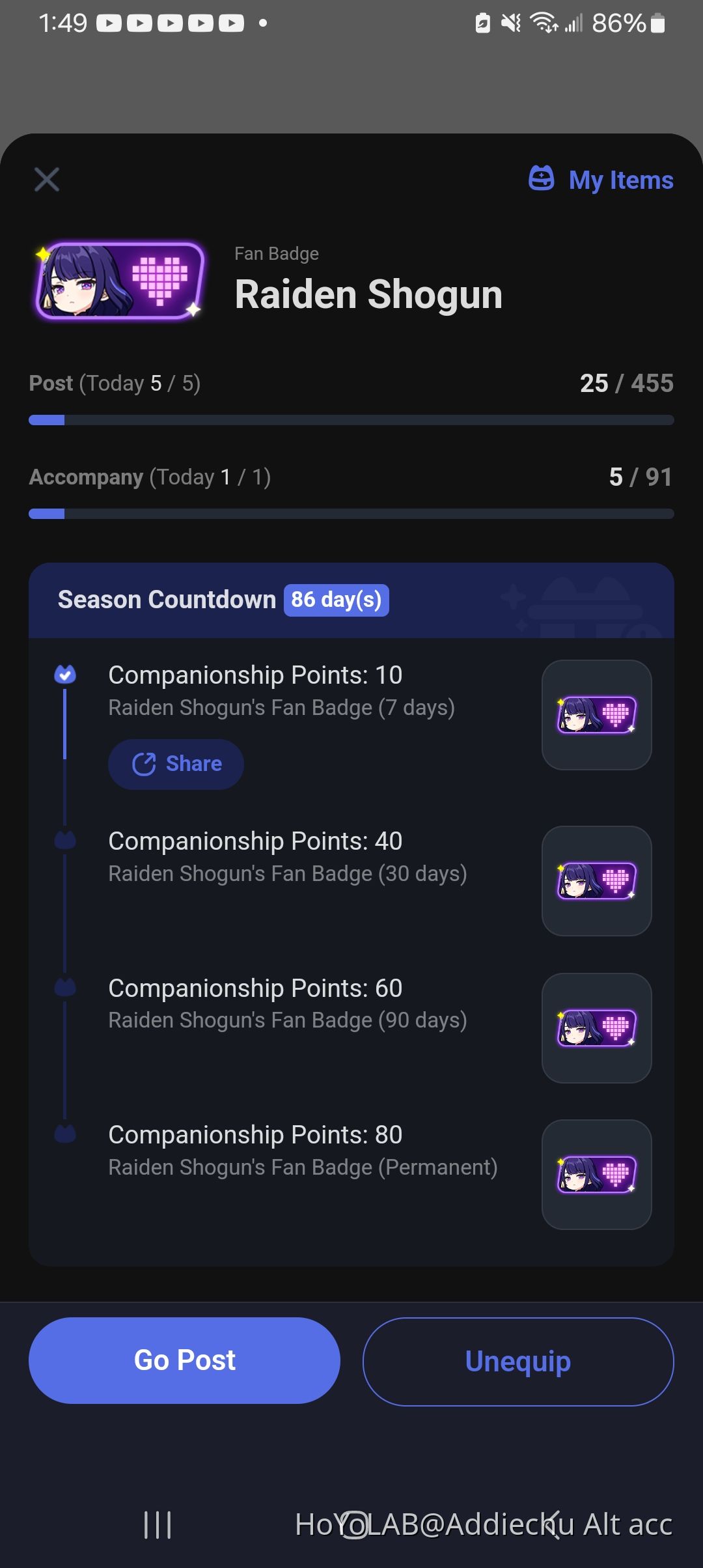Select the unchecked 80-point milestone marker
This screenshot has width=703, height=1568.
coord(64,1134)
